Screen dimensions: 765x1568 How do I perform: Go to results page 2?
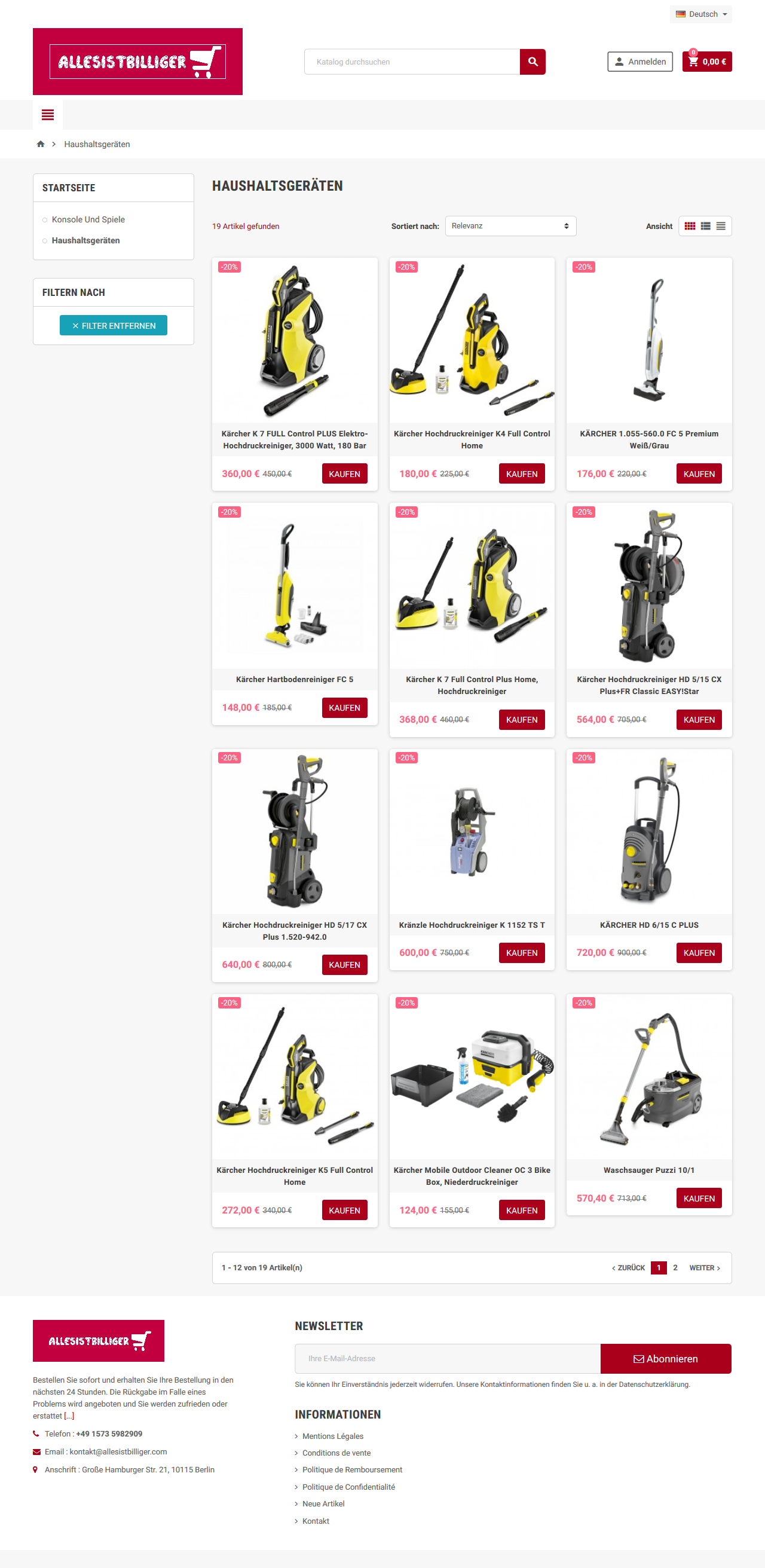coord(675,1267)
